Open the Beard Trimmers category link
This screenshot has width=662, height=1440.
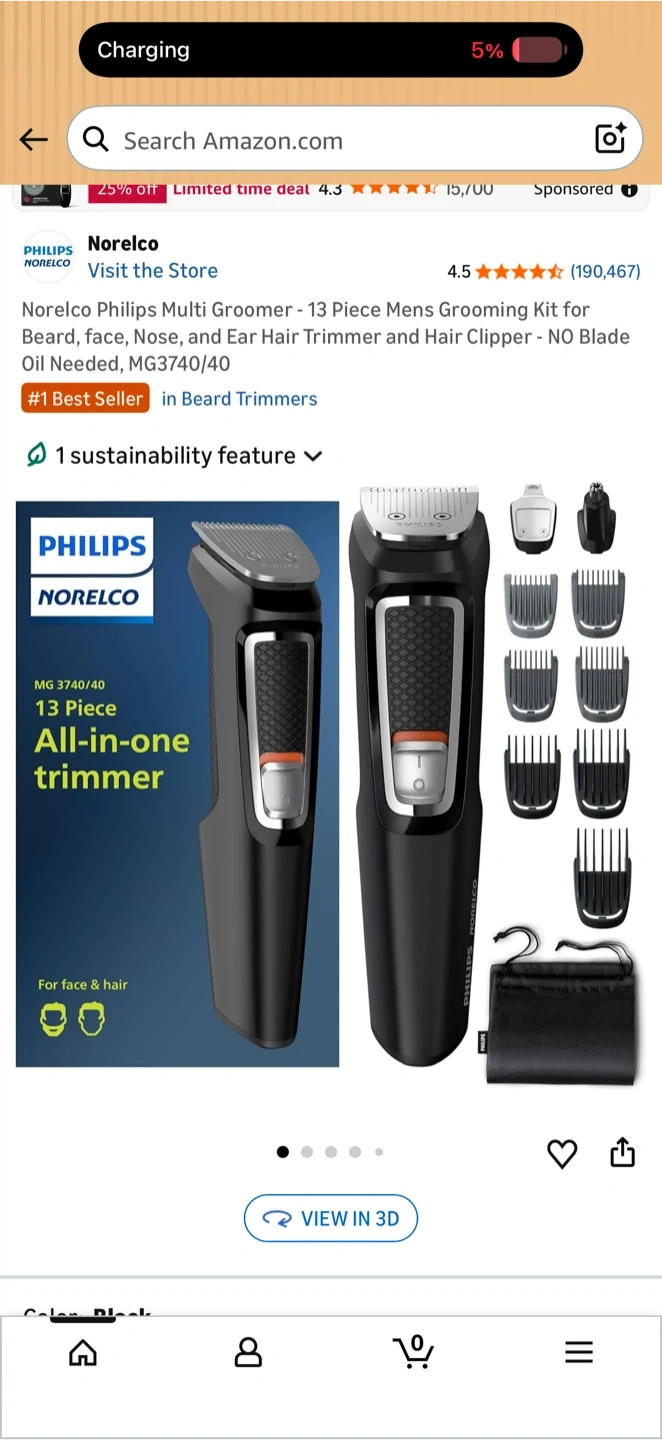(x=239, y=398)
